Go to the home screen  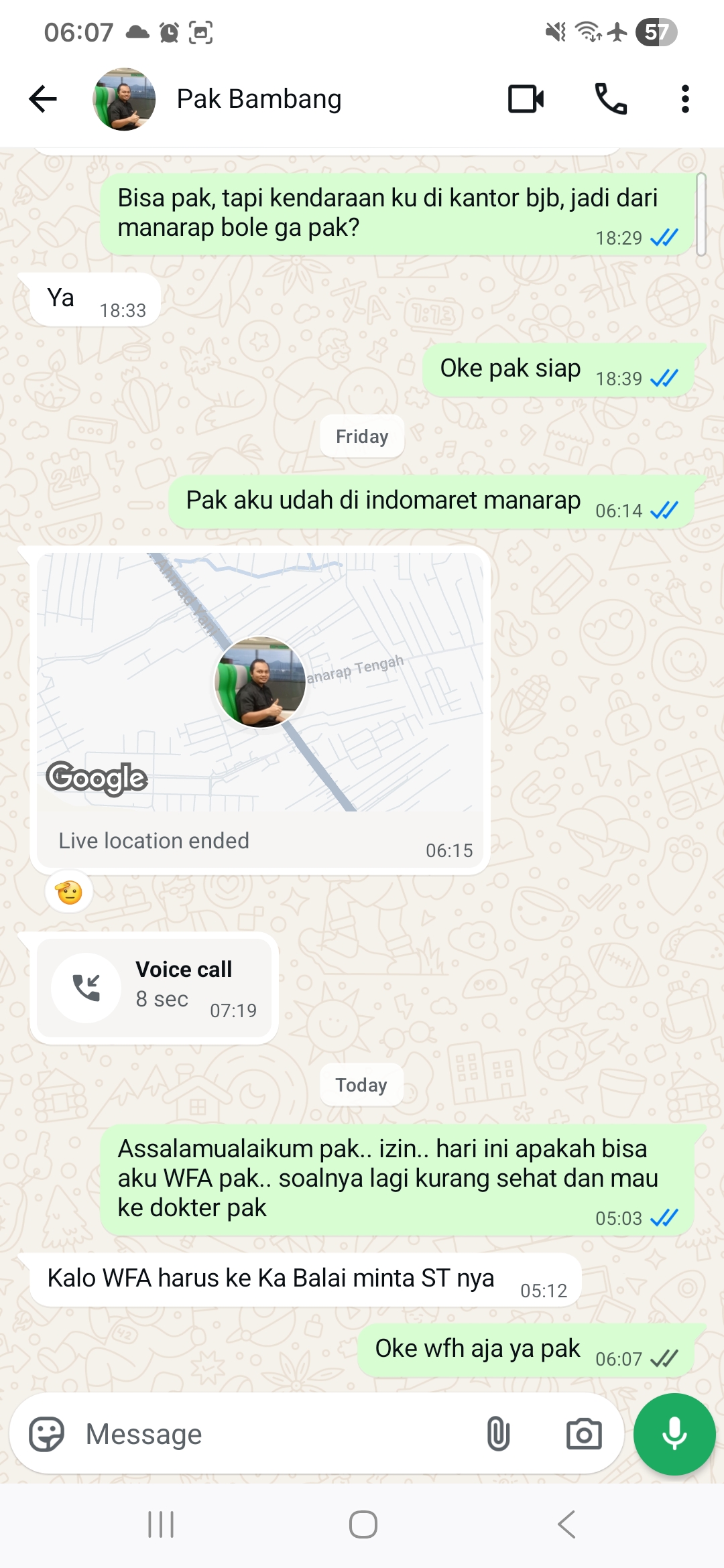[363, 1524]
